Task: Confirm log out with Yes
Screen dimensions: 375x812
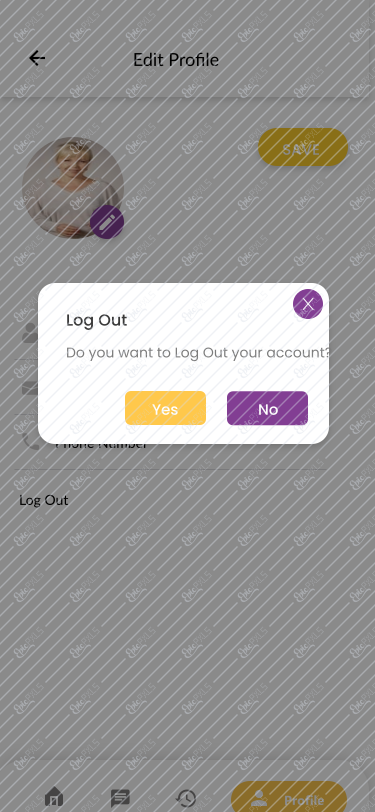Action: click(x=165, y=408)
